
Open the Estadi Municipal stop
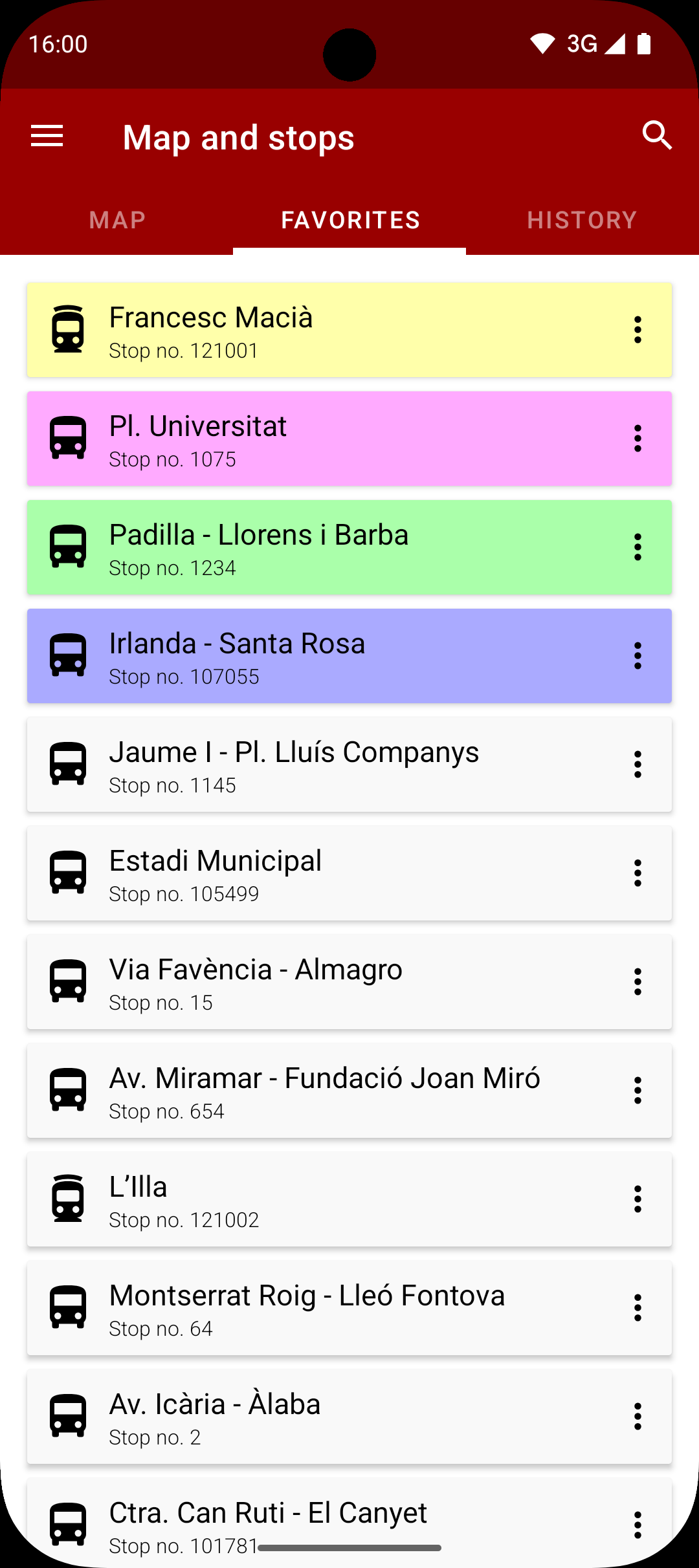324,874
